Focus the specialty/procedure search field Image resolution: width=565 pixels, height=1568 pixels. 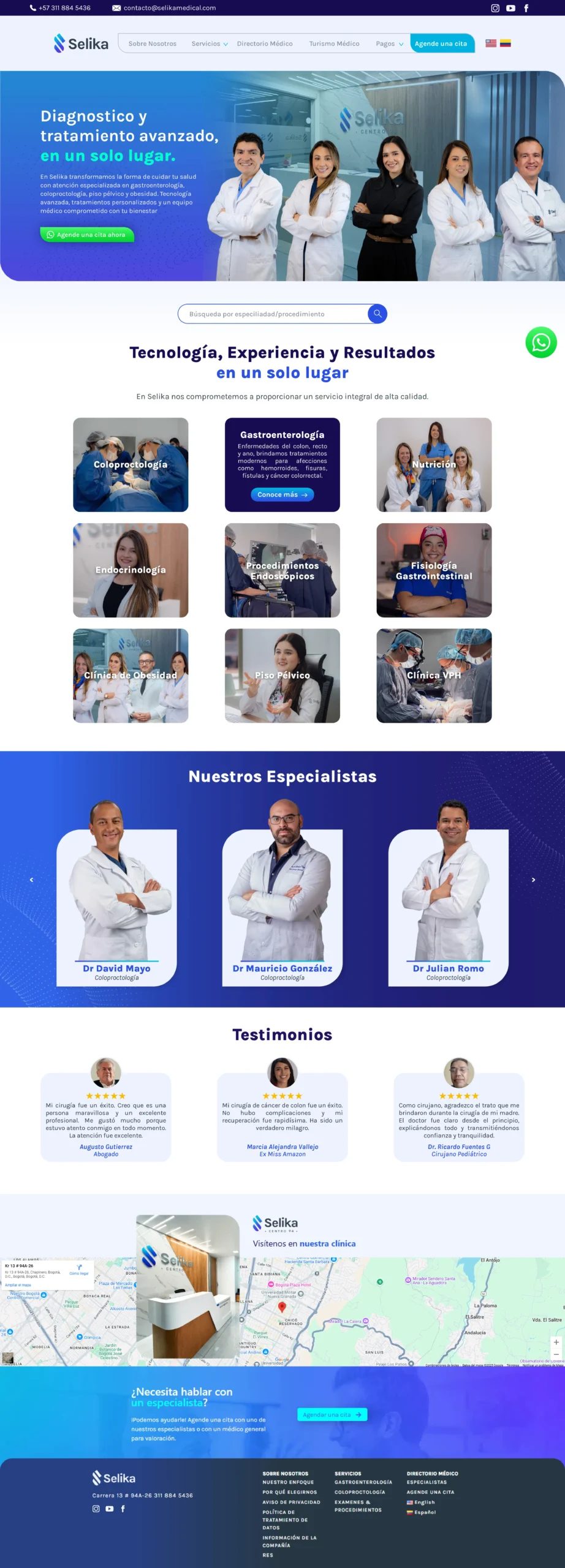coord(273,314)
